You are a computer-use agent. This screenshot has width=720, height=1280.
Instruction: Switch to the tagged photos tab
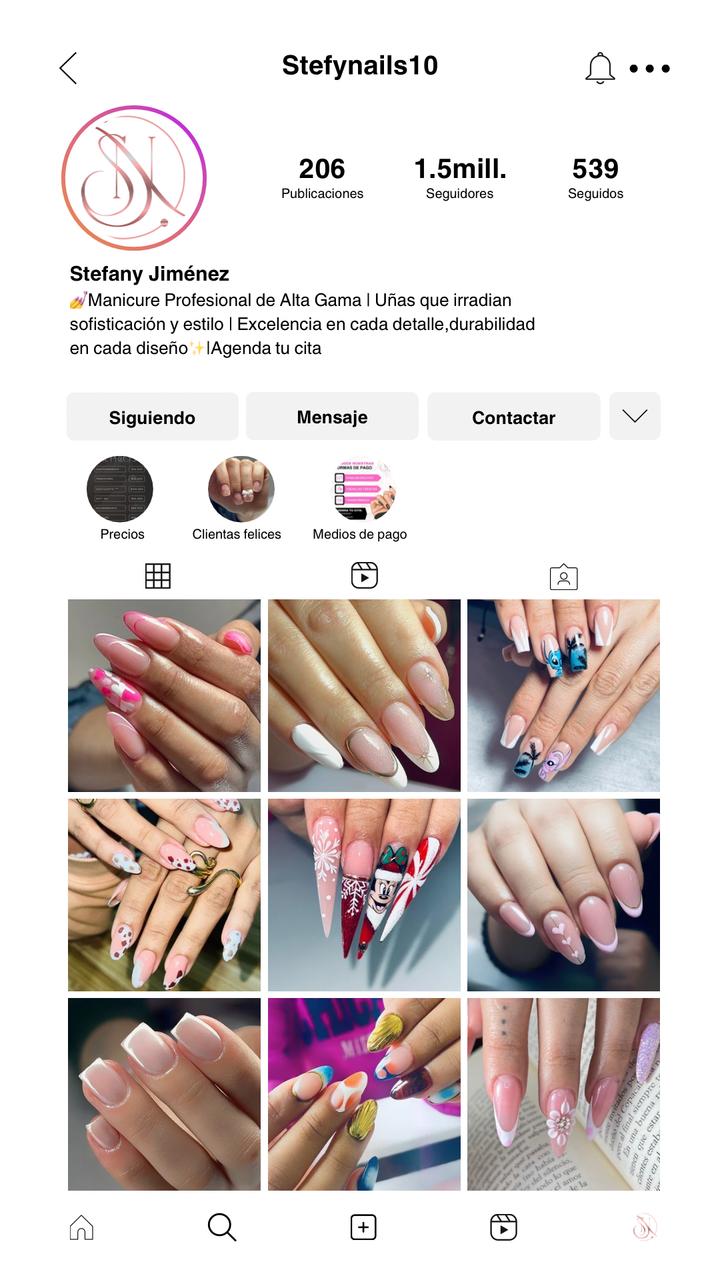[564, 577]
